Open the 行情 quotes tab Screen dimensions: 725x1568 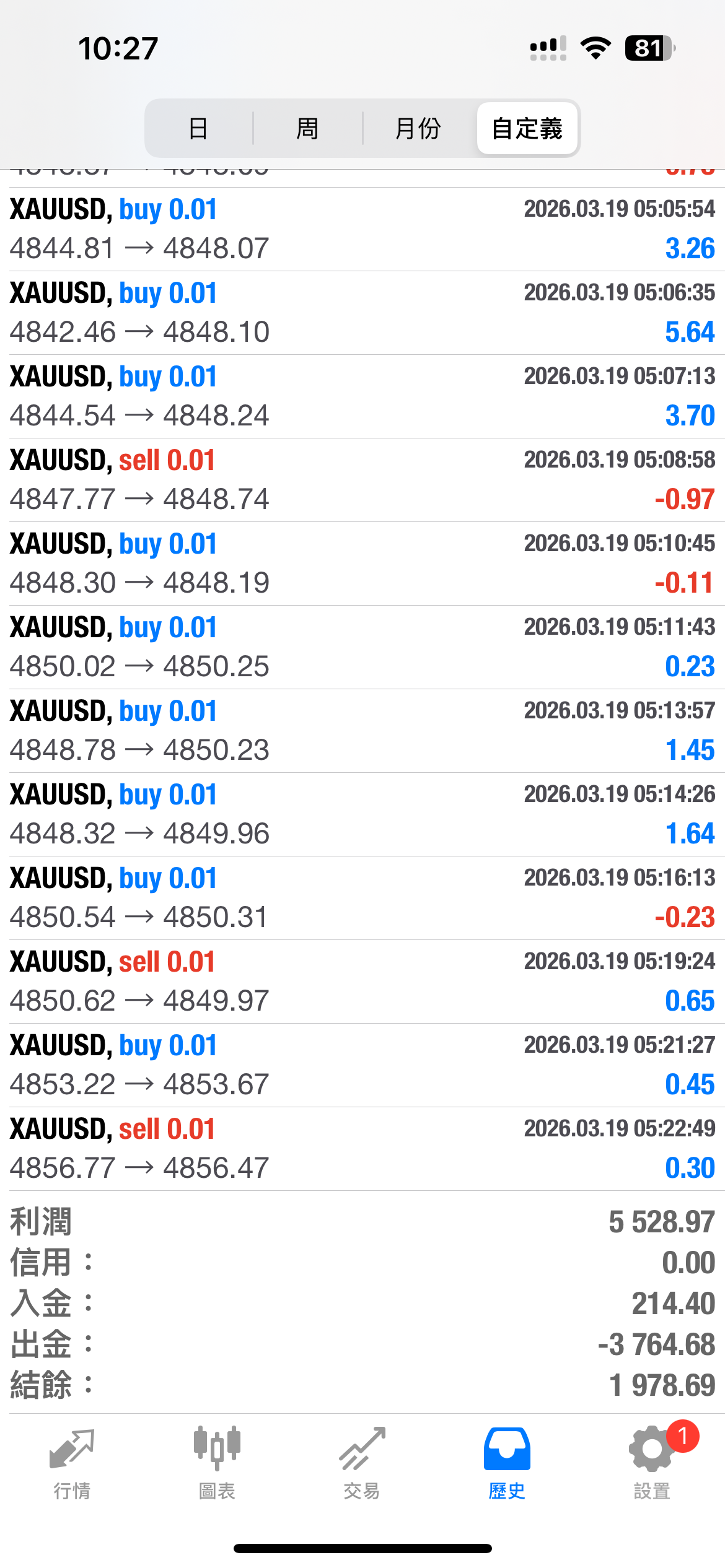tap(72, 1463)
